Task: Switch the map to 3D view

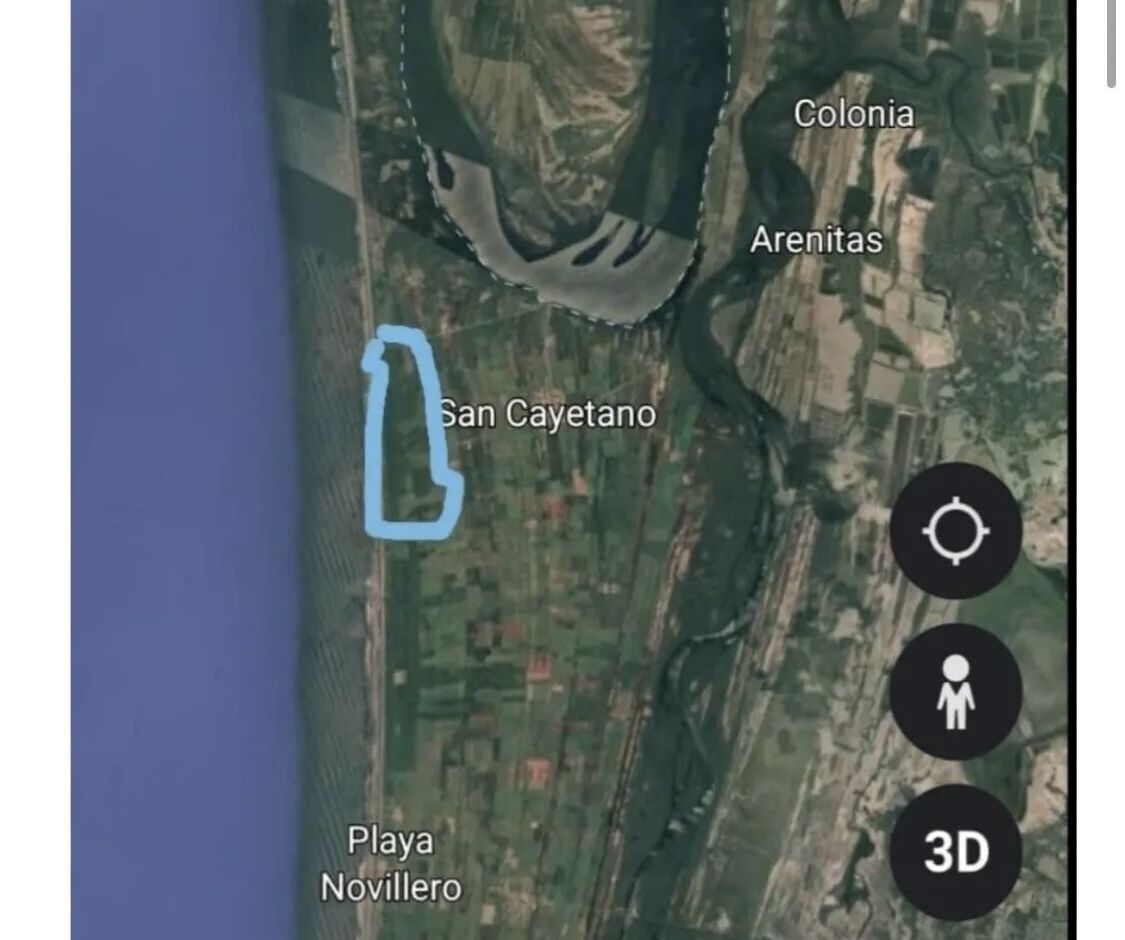Action: [x=955, y=852]
